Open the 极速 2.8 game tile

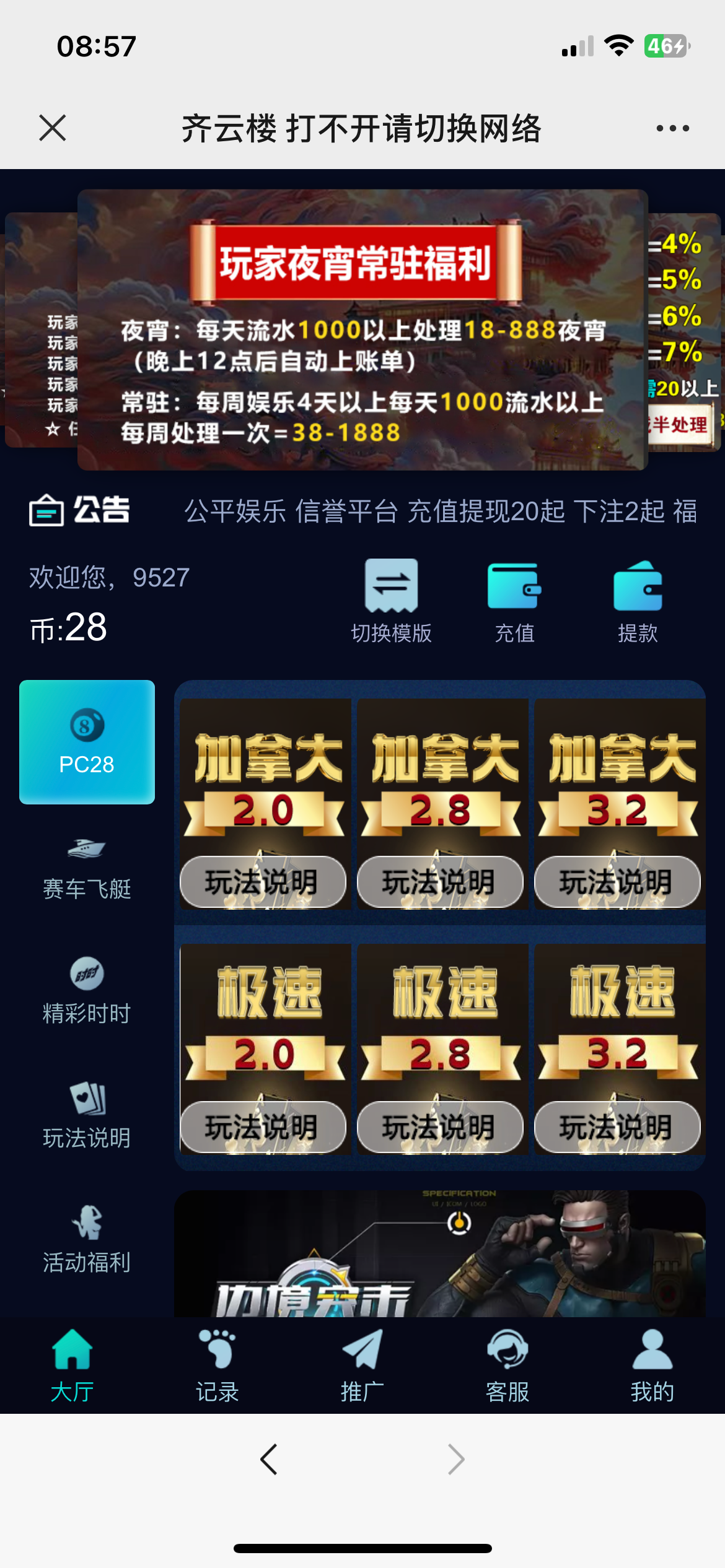point(441,1022)
